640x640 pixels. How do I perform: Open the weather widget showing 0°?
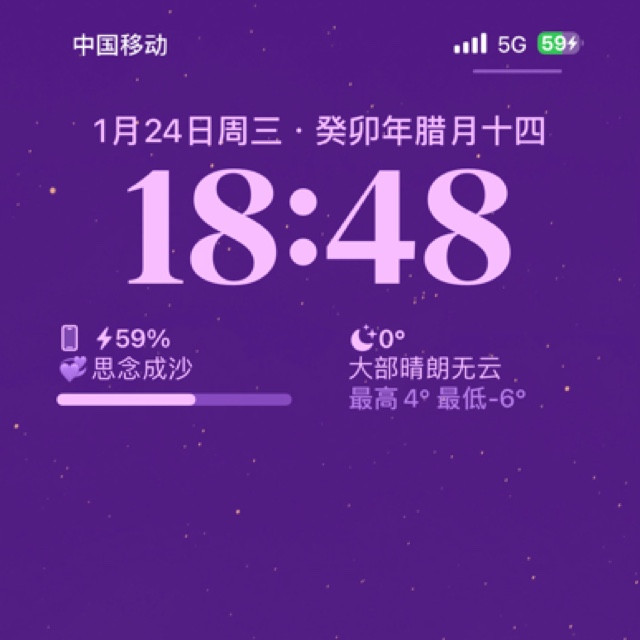click(437, 367)
